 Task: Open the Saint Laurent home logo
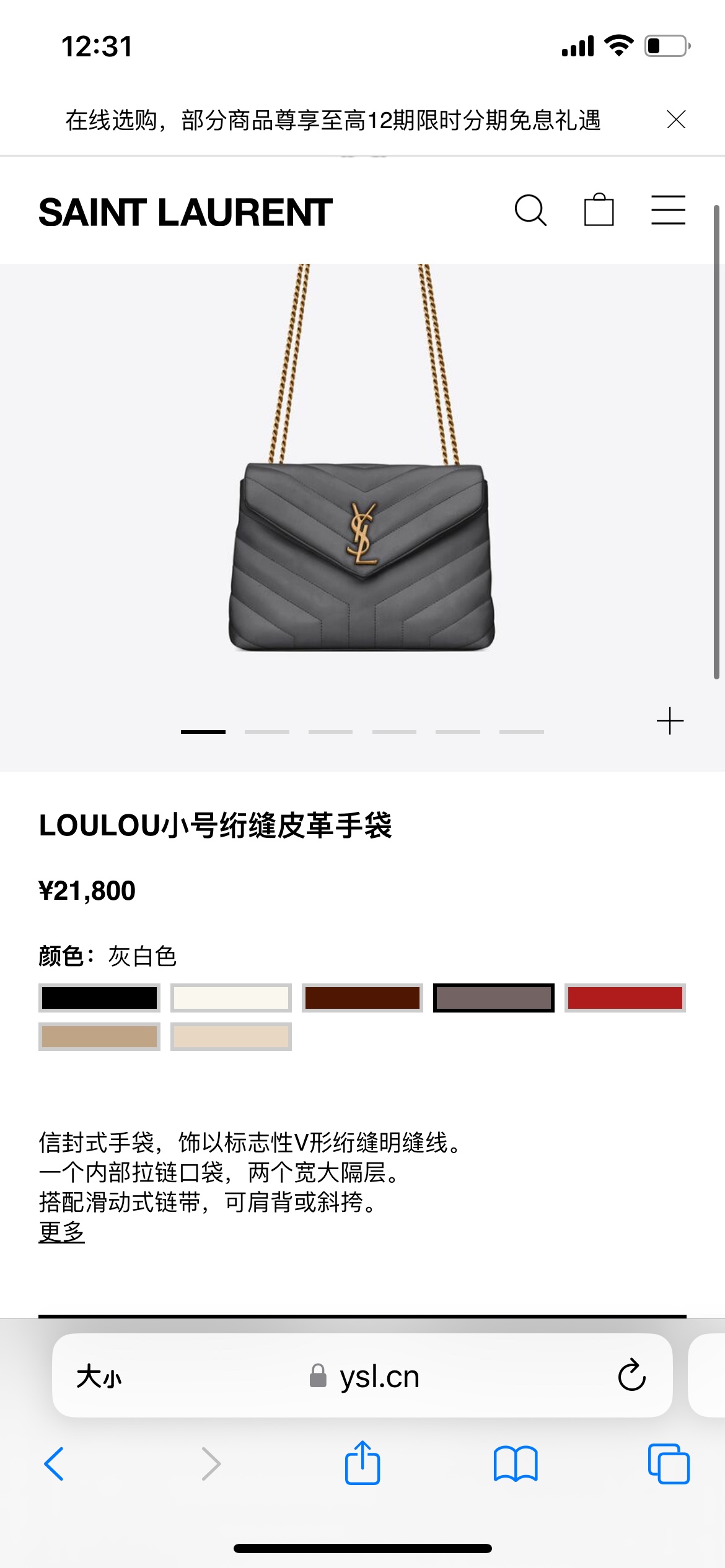(185, 212)
